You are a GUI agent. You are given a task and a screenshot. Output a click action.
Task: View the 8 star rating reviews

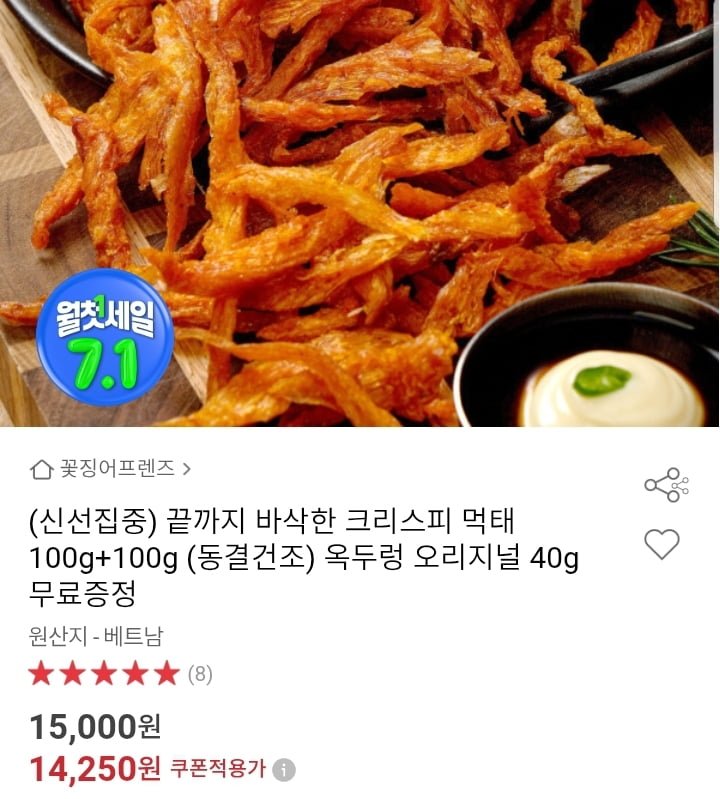pos(120,674)
